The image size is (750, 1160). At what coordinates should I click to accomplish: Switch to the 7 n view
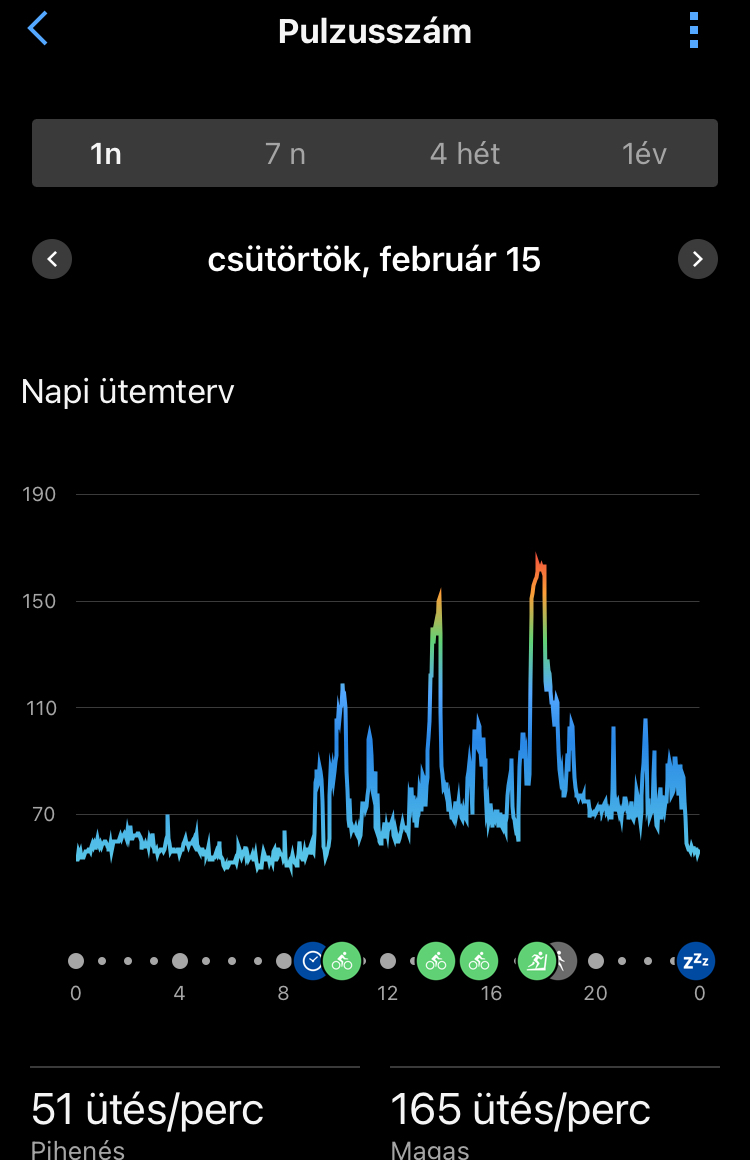(x=285, y=154)
